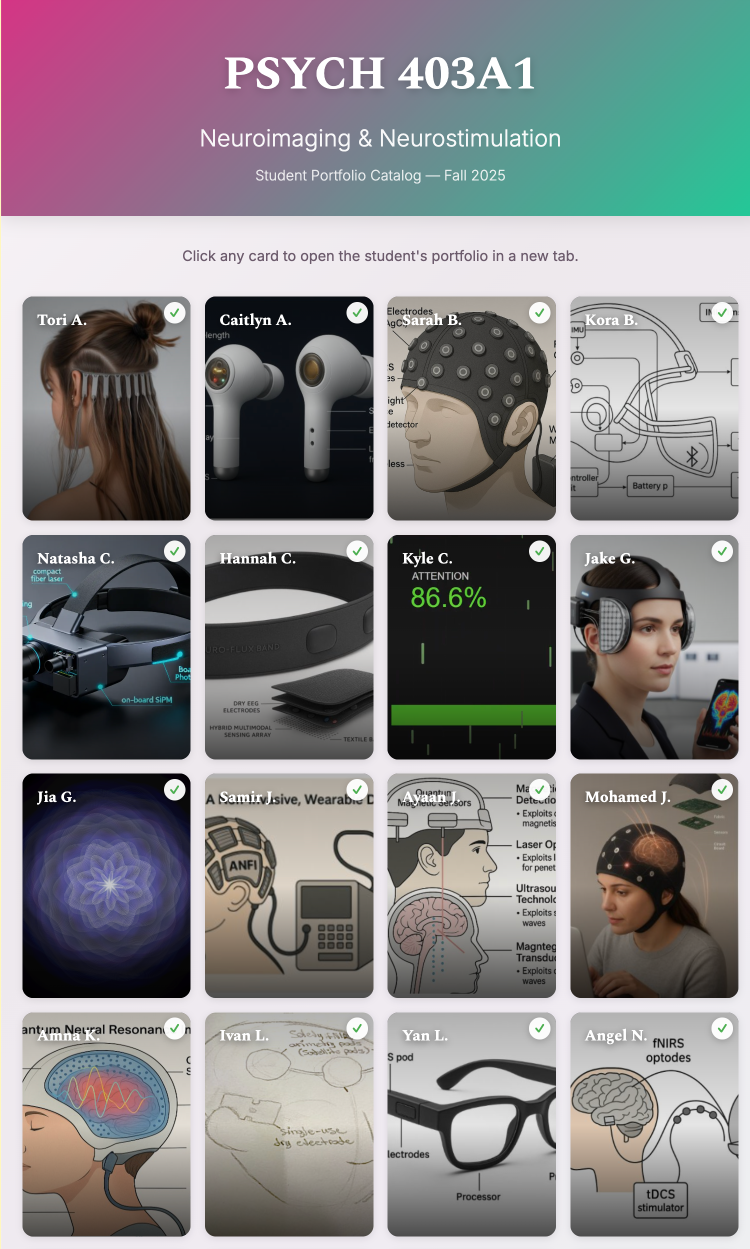Open Ayaan J.'s portfolio card
Screen dimensions: 750x1249
pos(471,885)
